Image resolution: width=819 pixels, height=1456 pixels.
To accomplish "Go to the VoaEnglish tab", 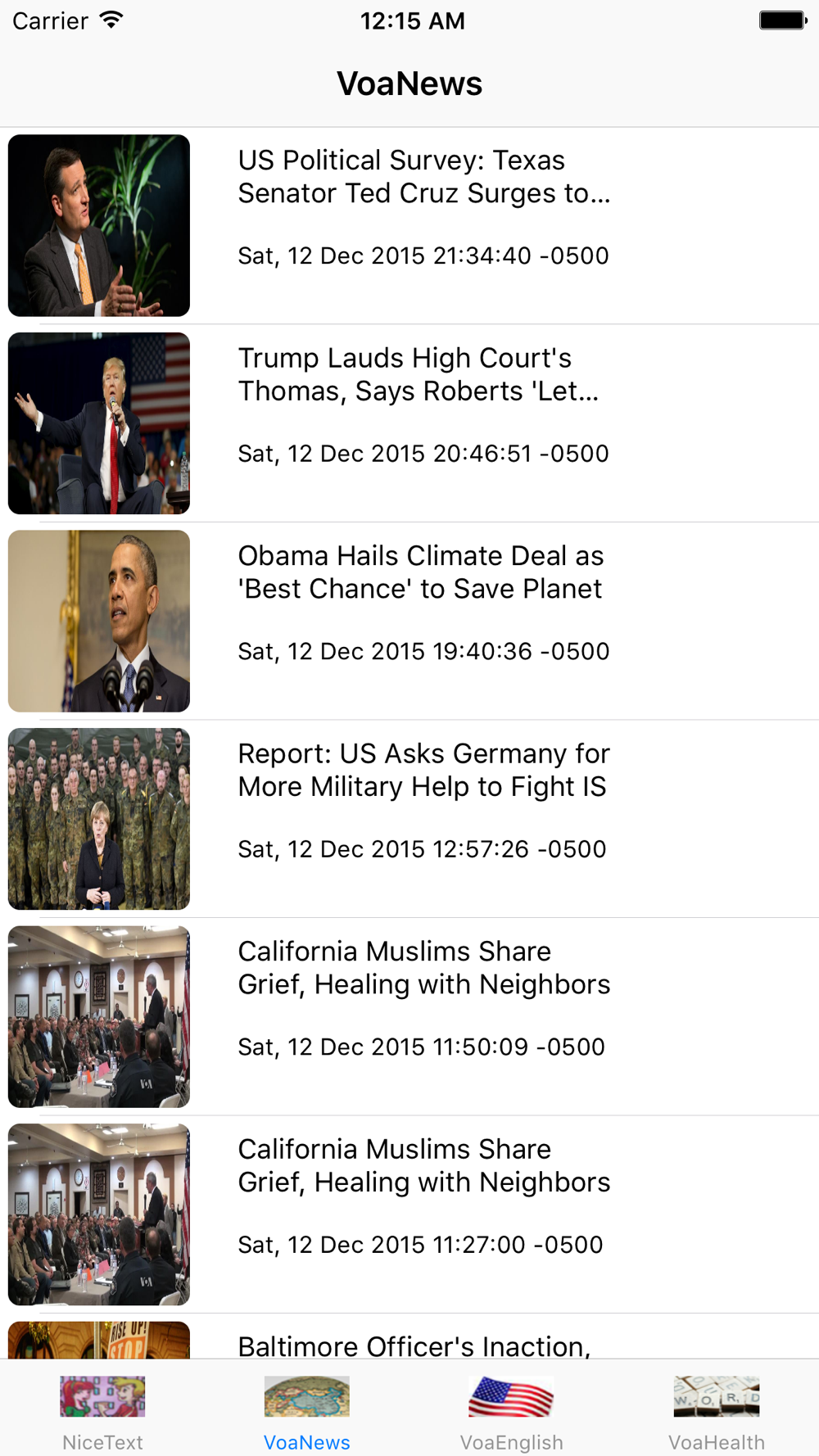I will click(x=512, y=1412).
